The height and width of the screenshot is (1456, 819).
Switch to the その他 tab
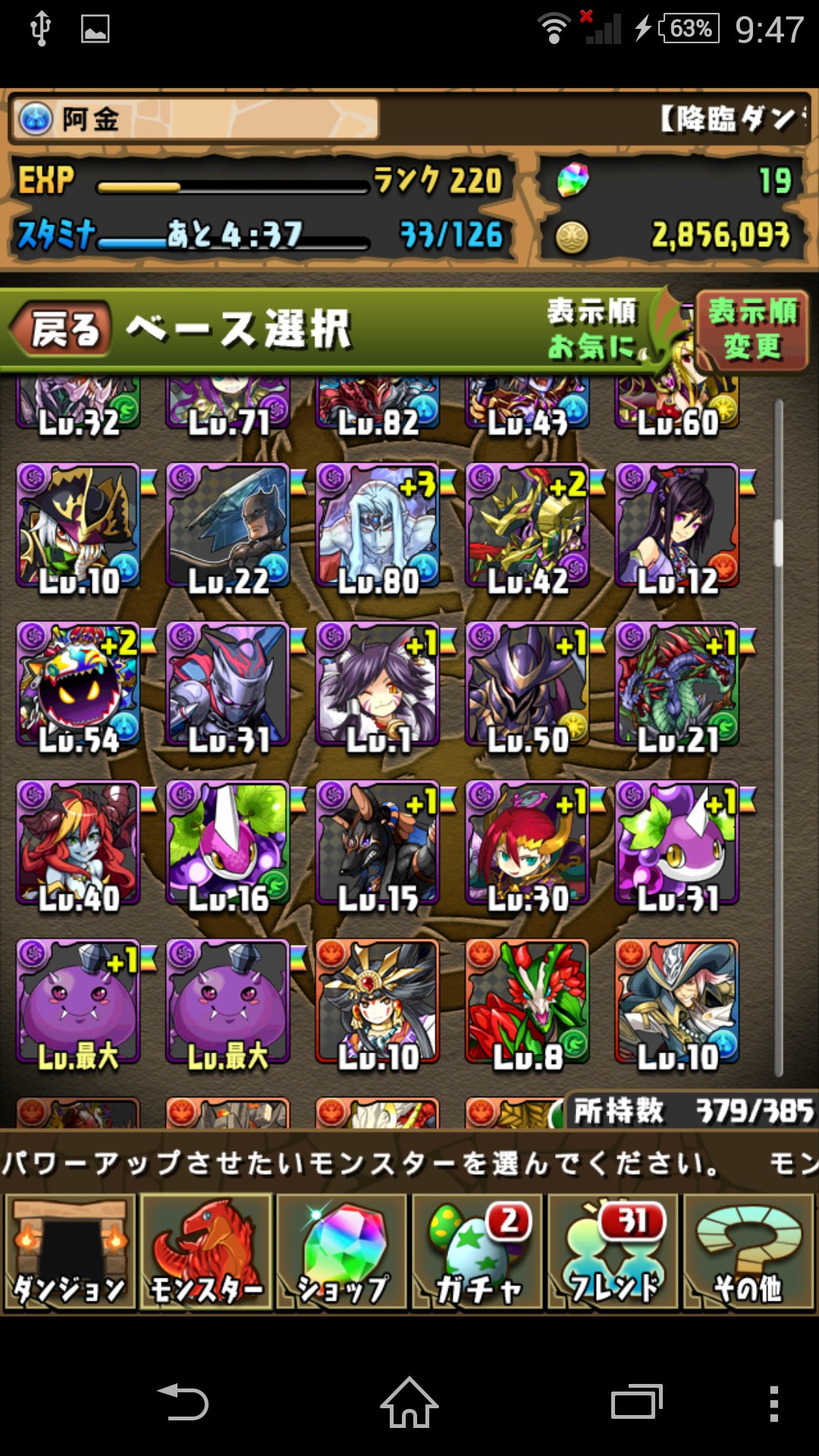pyautogui.click(x=749, y=1252)
